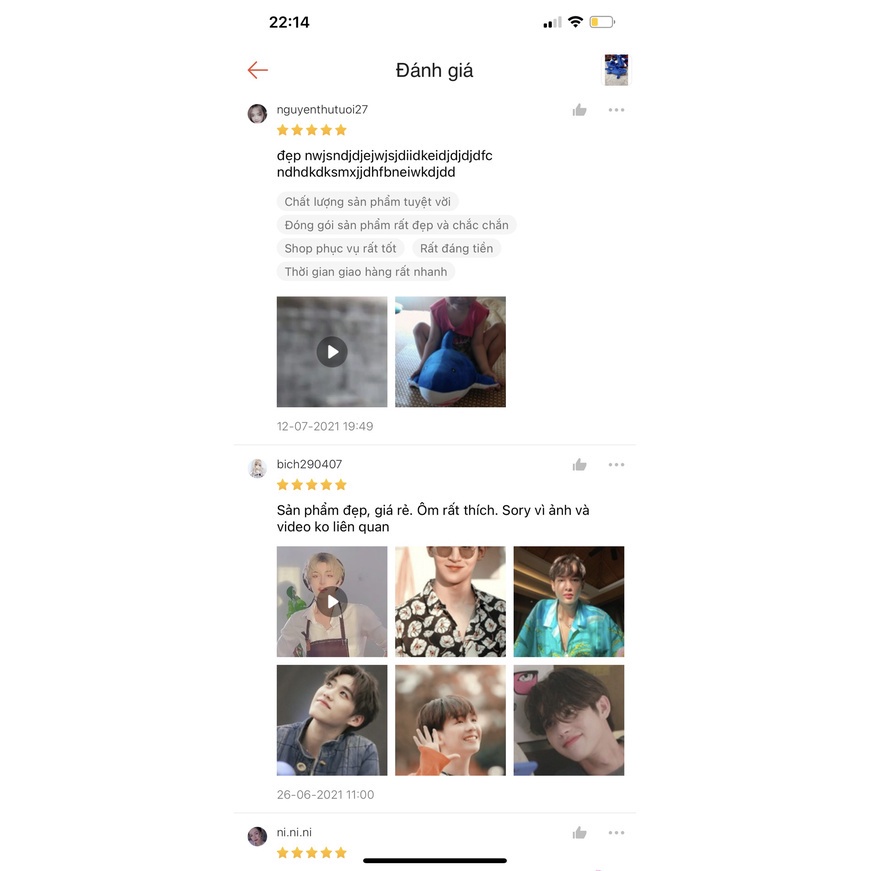View the photo of the person wearing glasses
This screenshot has width=871, height=871.
(568, 720)
